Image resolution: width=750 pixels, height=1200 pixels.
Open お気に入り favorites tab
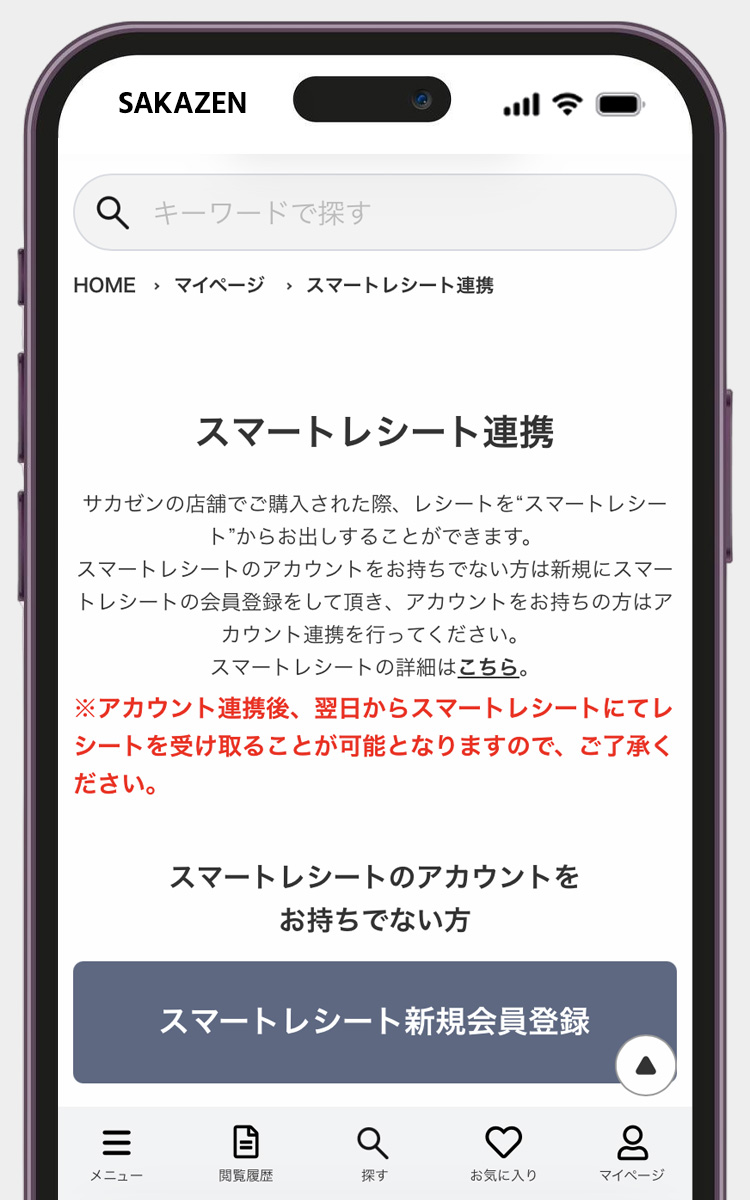click(x=503, y=1153)
